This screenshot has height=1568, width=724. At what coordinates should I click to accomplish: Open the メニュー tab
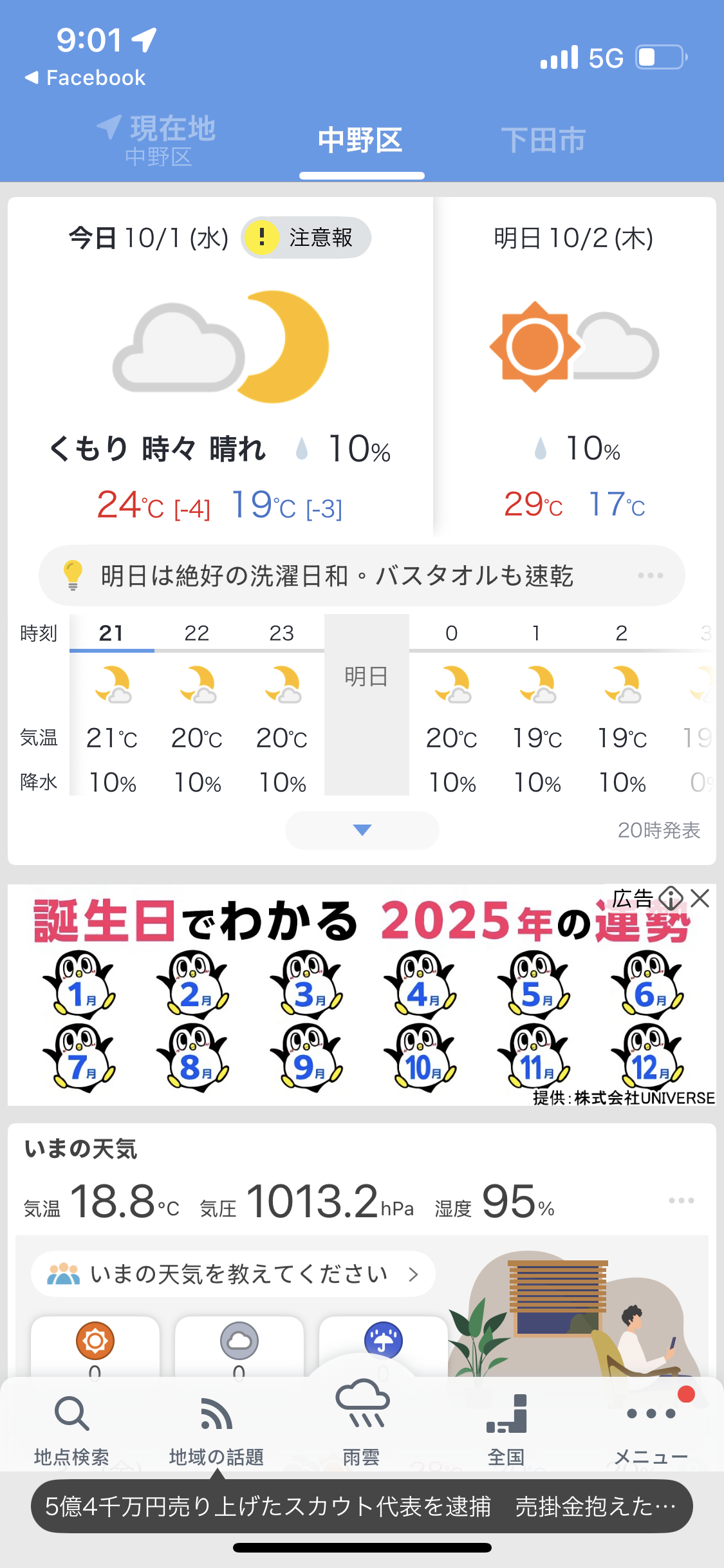651,1426
